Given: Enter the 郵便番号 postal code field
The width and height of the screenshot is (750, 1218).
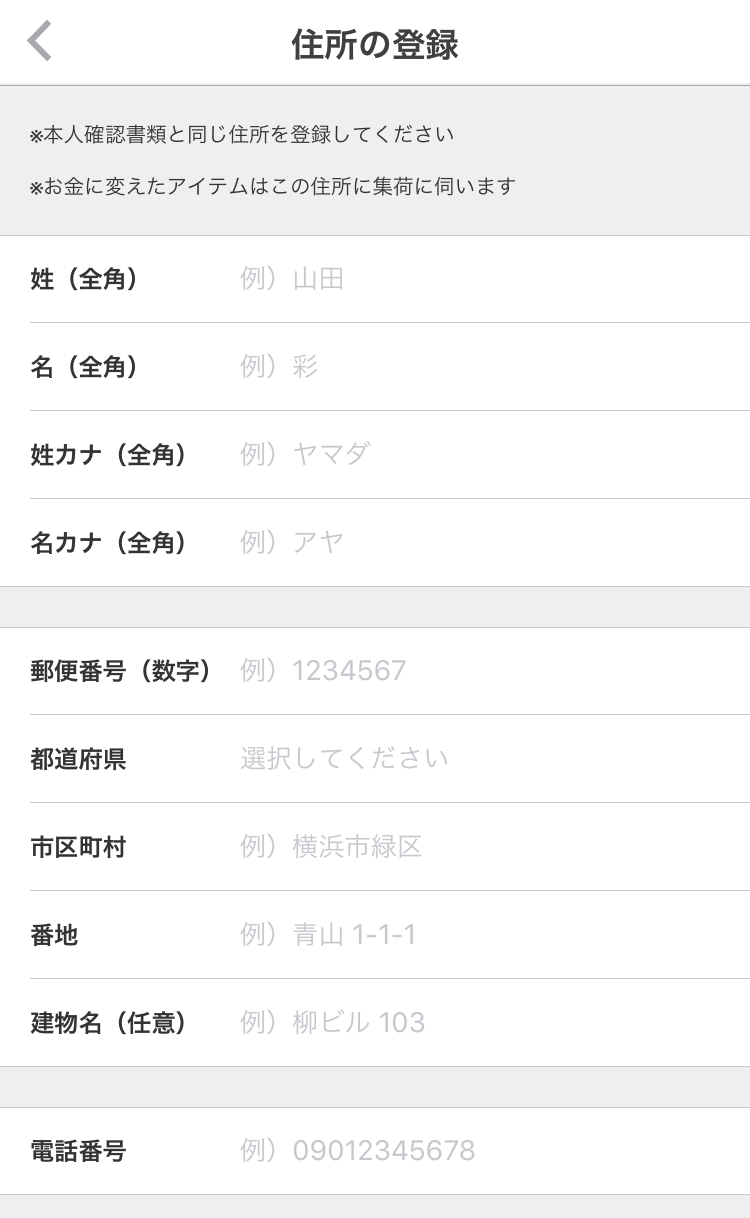Looking at the screenshot, I should [490, 671].
